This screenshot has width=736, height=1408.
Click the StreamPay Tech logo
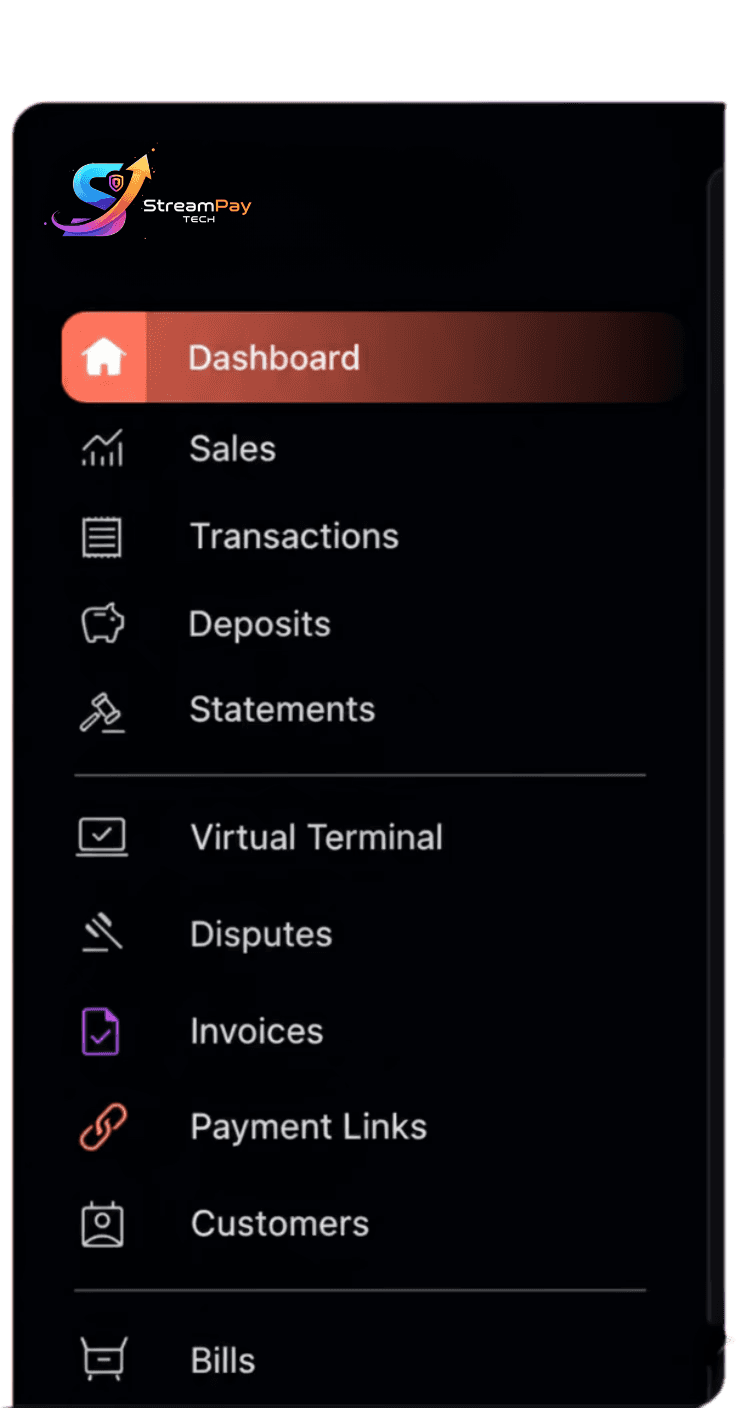150,198
